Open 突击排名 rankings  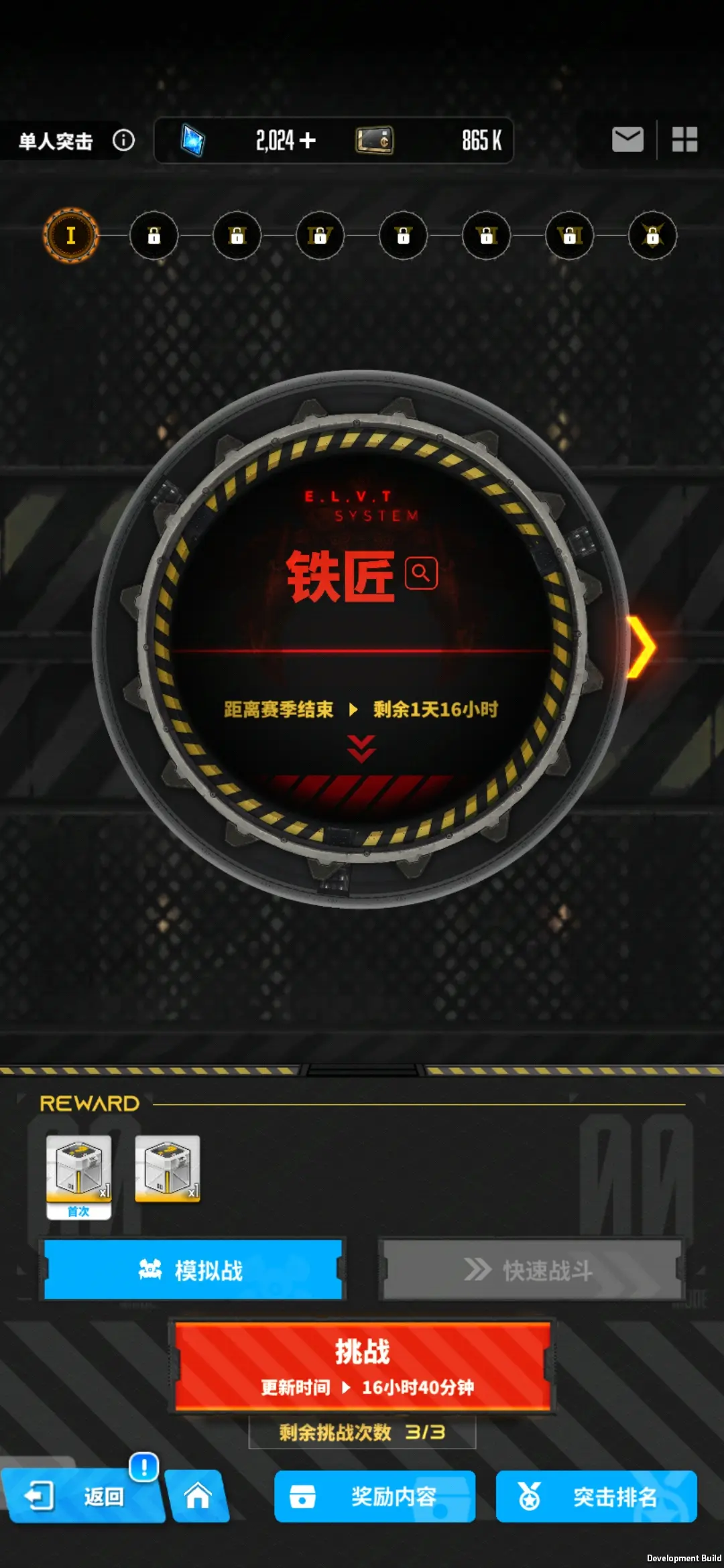pyautogui.click(x=596, y=1496)
